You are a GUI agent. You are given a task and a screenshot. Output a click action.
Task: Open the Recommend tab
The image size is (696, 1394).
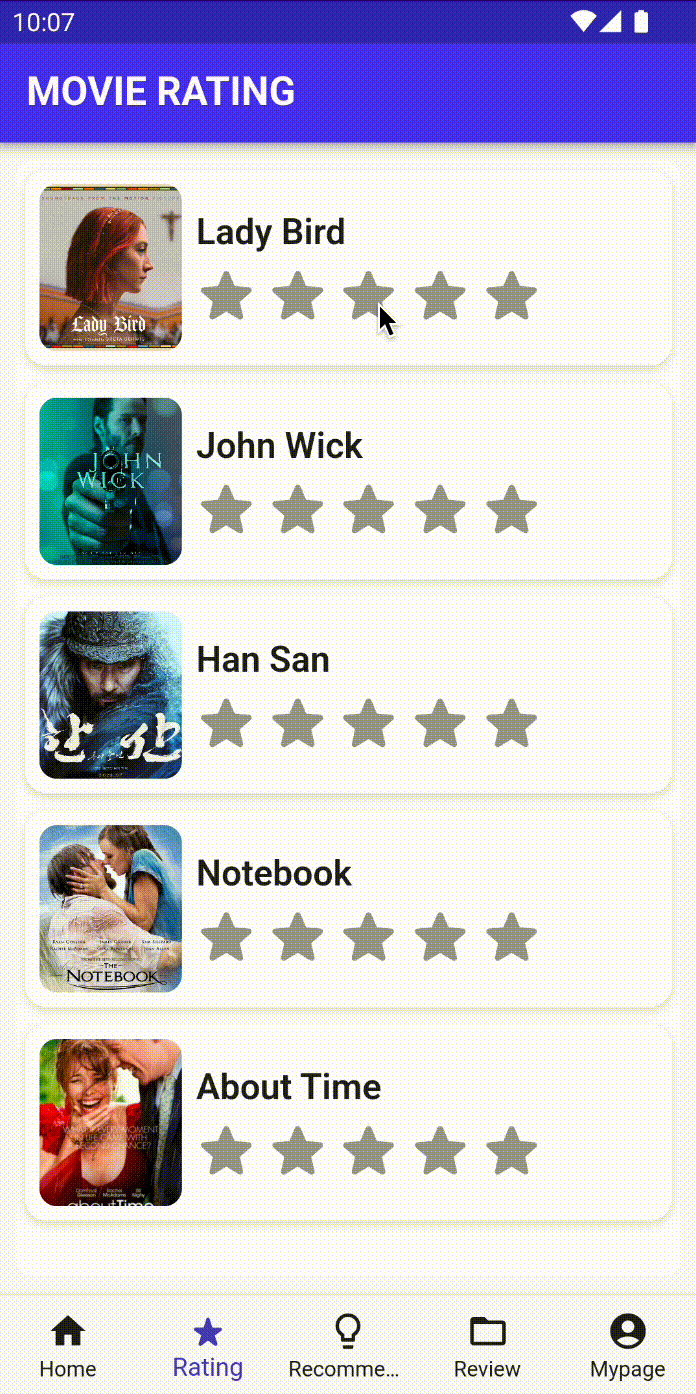click(x=346, y=1346)
